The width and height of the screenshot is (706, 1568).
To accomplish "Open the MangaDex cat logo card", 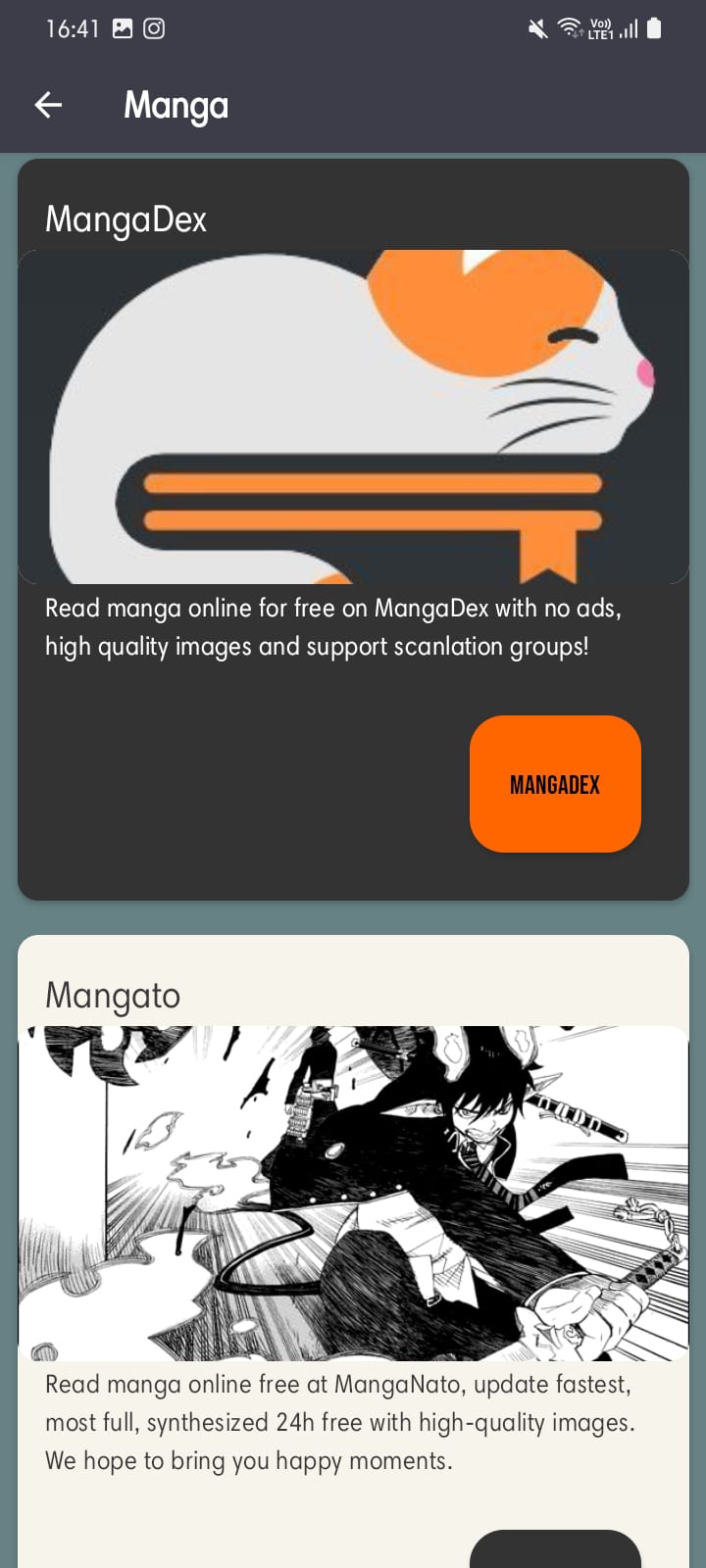I will pyautogui.click(x=353, y=417).
